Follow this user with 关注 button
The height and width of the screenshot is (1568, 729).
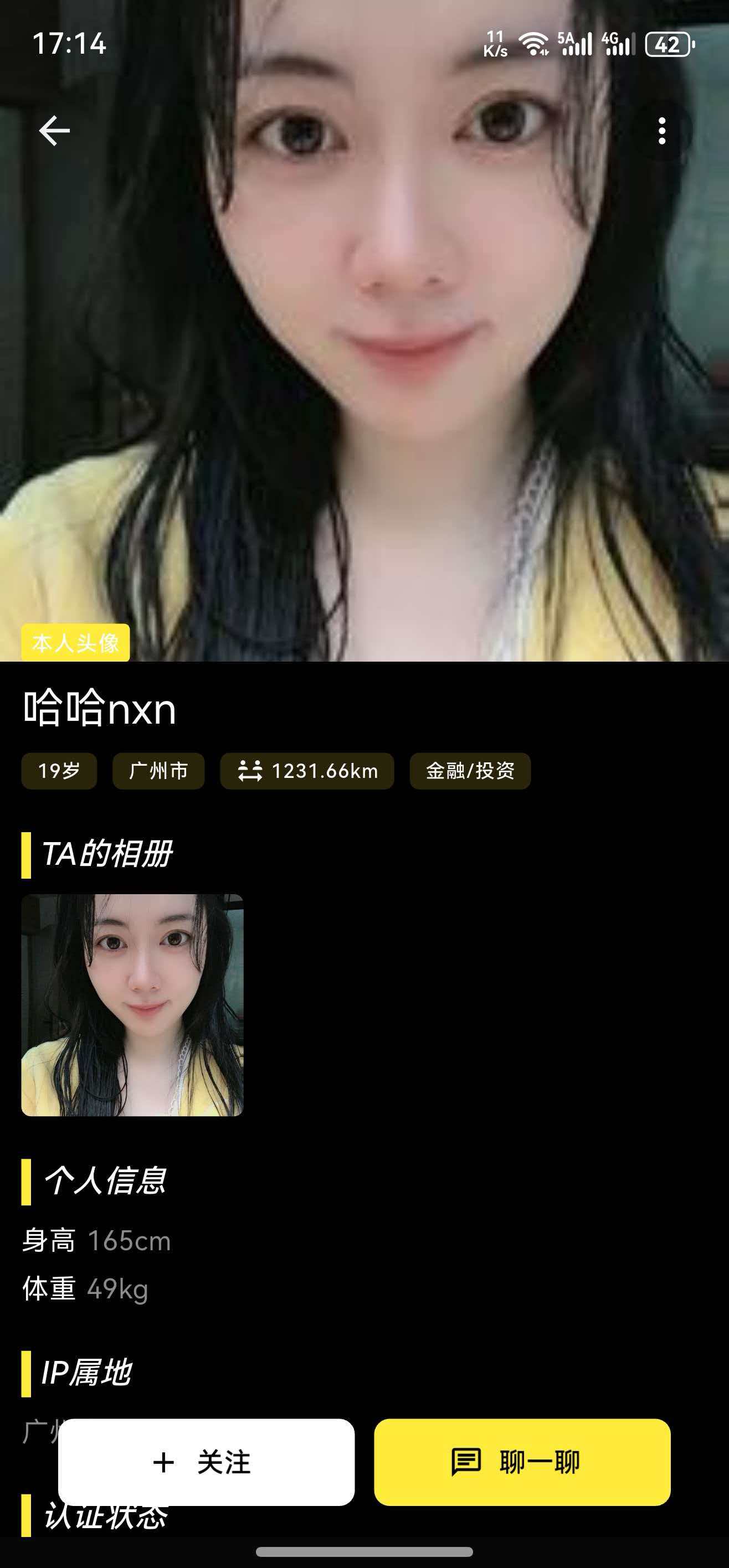207,1462
